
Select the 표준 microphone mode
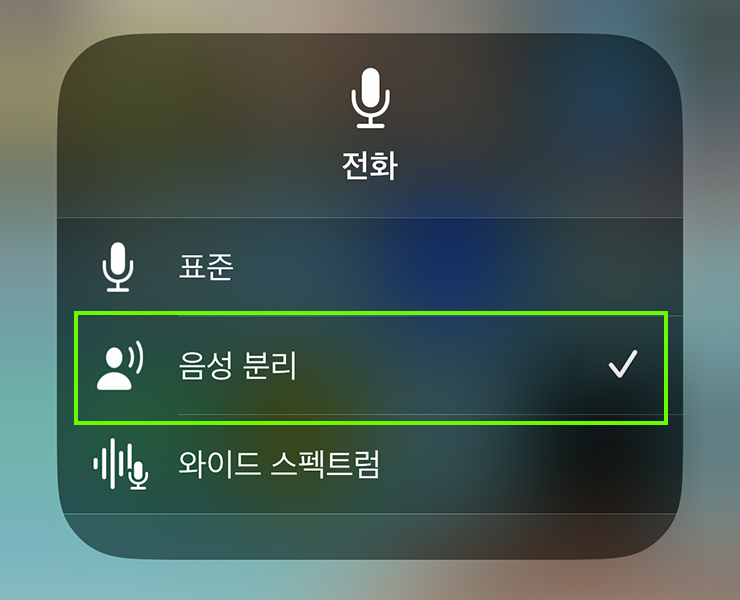point(368,268)
